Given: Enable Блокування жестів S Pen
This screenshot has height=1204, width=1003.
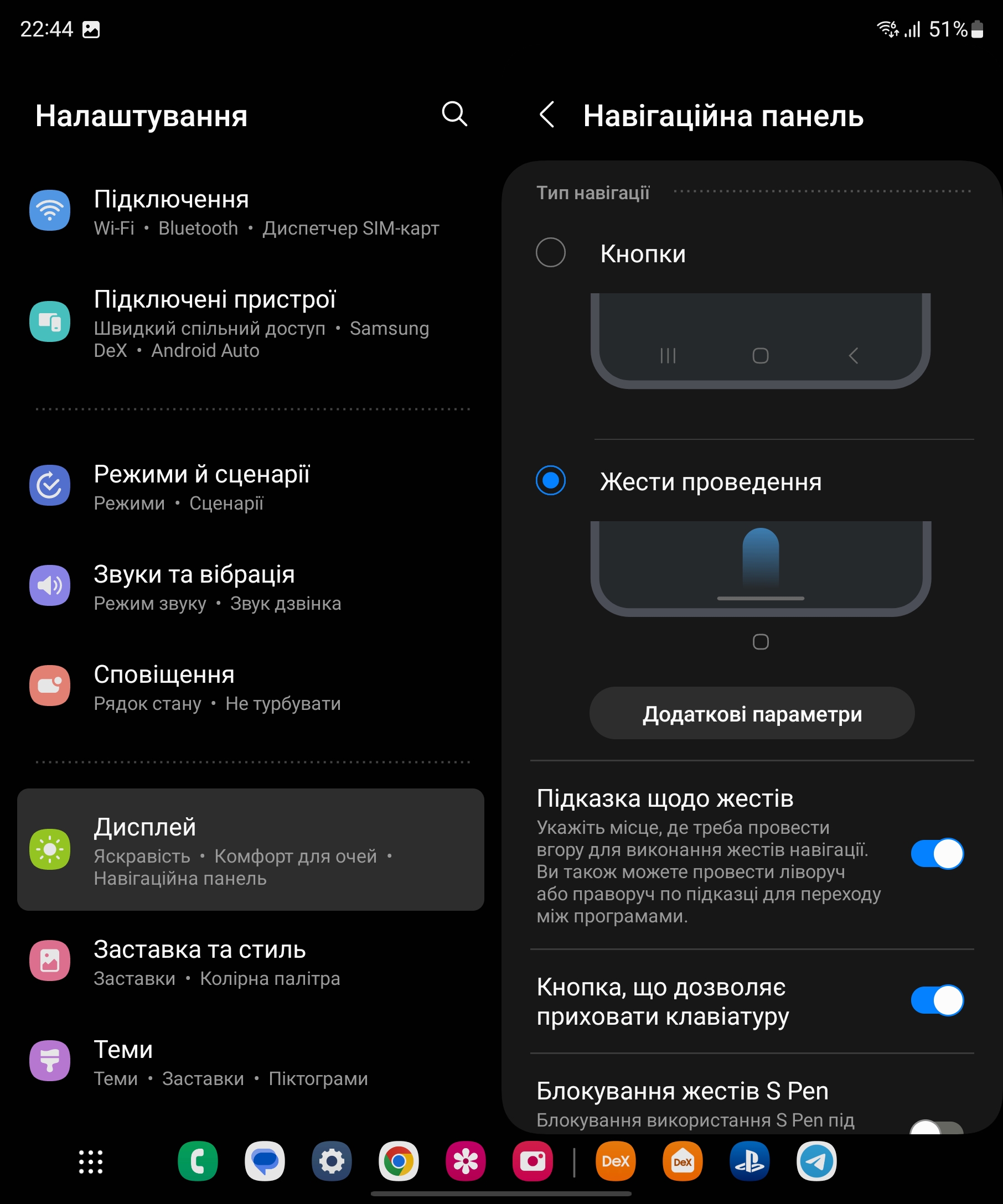Looking at the screenshot, I should coord(937,1128).
